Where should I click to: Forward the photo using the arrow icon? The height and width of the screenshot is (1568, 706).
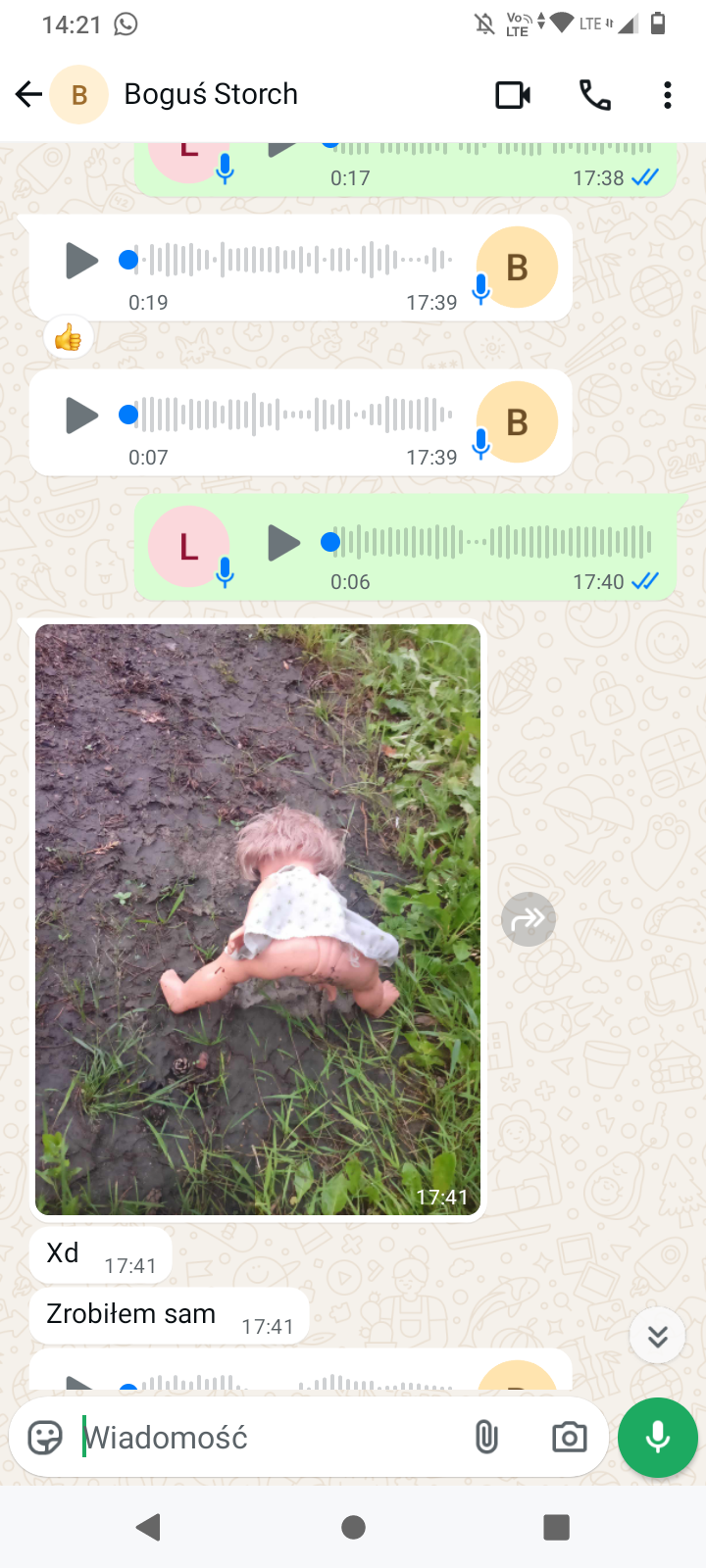tap(529, 919)
